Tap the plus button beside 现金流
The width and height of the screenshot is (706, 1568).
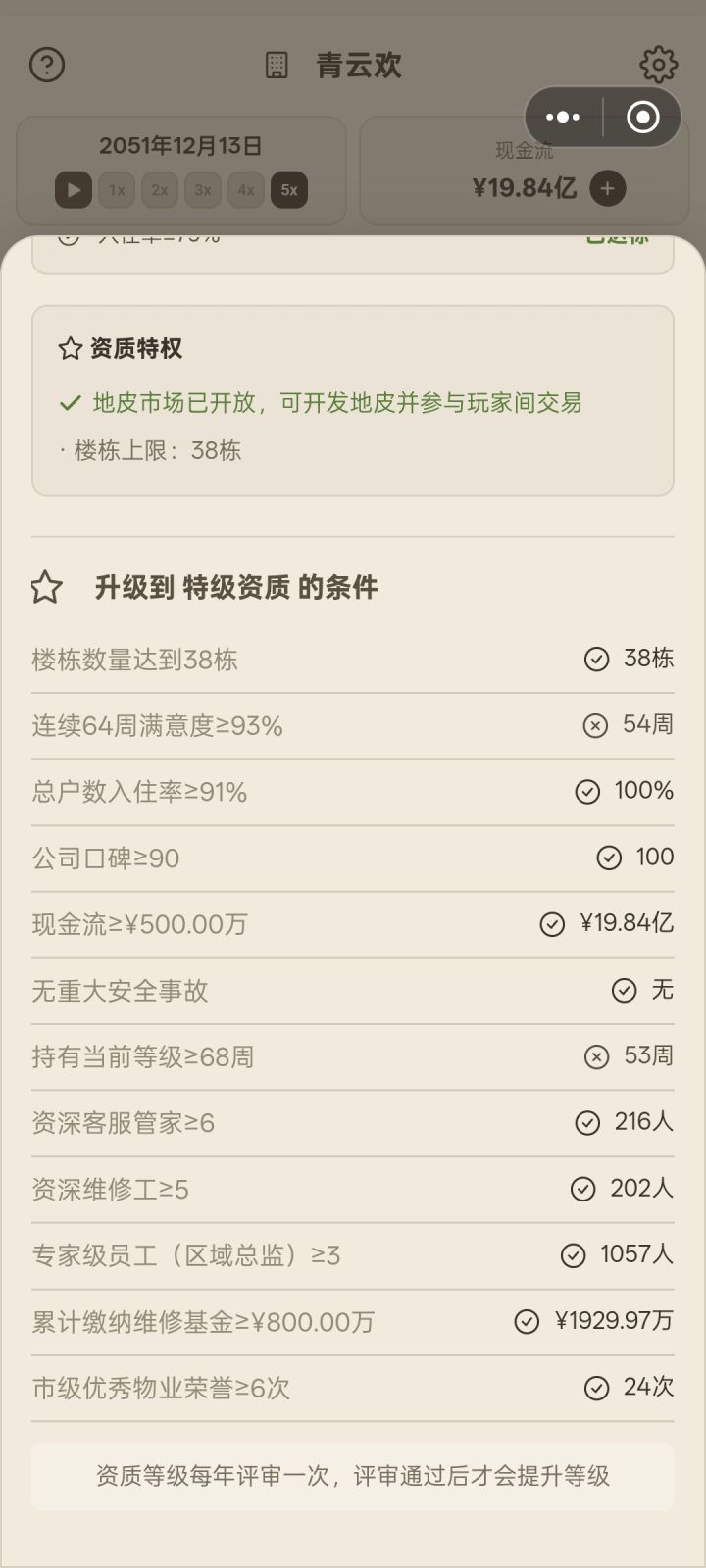pos(608,188)
